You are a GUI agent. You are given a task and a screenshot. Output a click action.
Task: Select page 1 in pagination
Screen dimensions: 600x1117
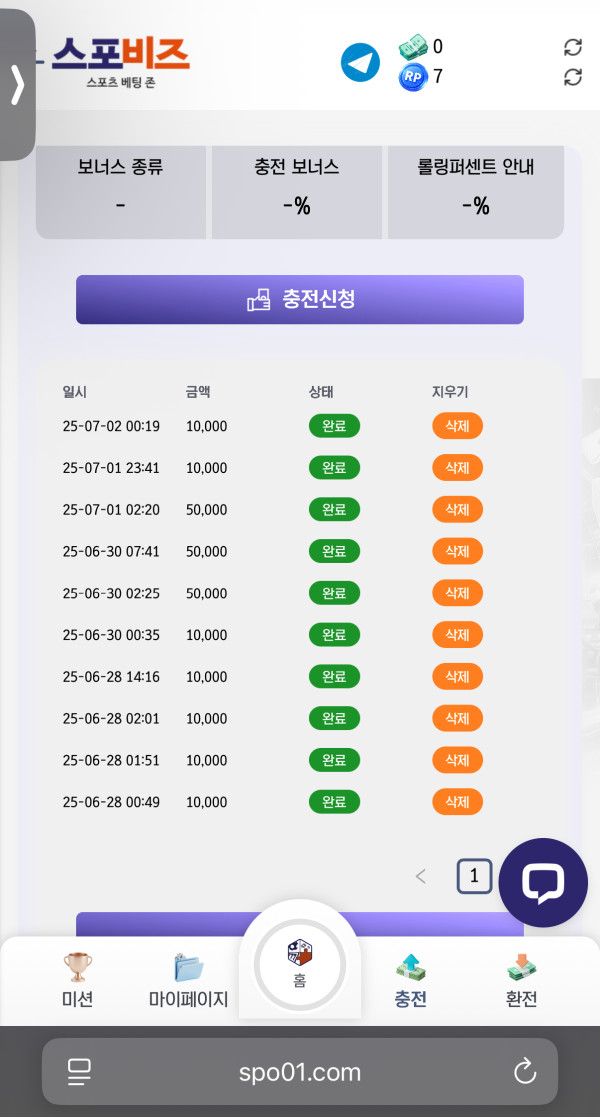pyautogui.click(x=474, y=877)
